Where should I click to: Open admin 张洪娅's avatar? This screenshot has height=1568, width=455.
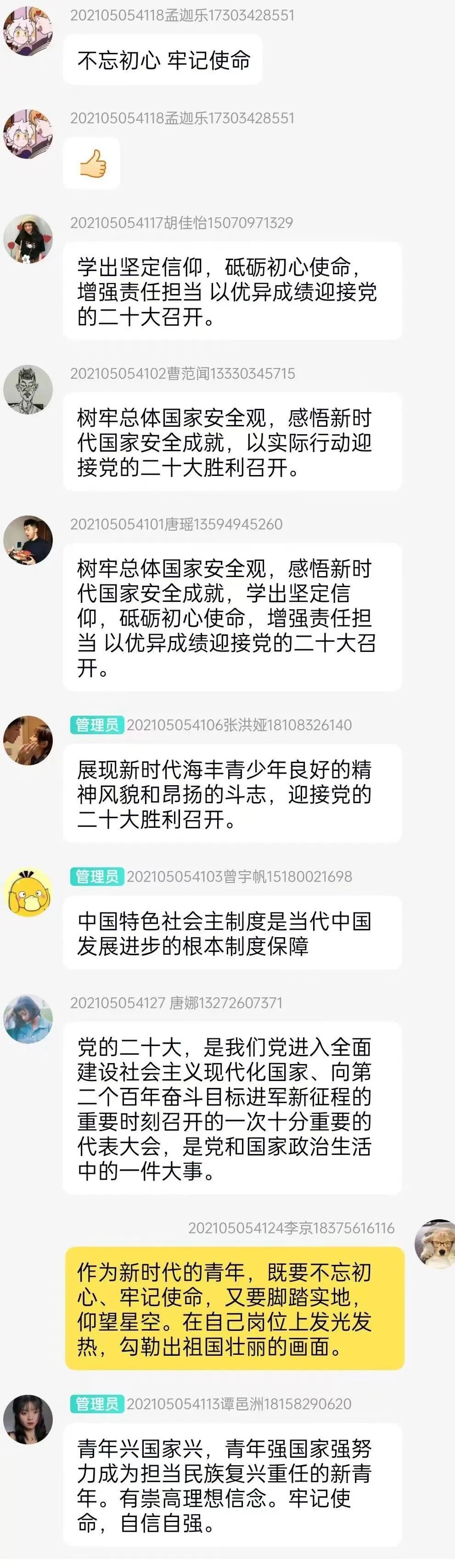point(28,740)
